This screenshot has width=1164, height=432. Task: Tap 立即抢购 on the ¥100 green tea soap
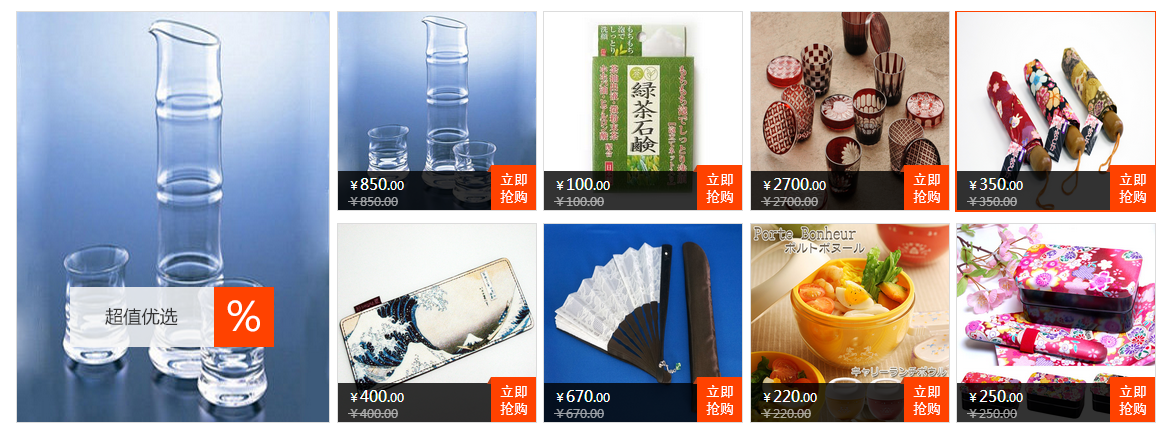[719, 188]
